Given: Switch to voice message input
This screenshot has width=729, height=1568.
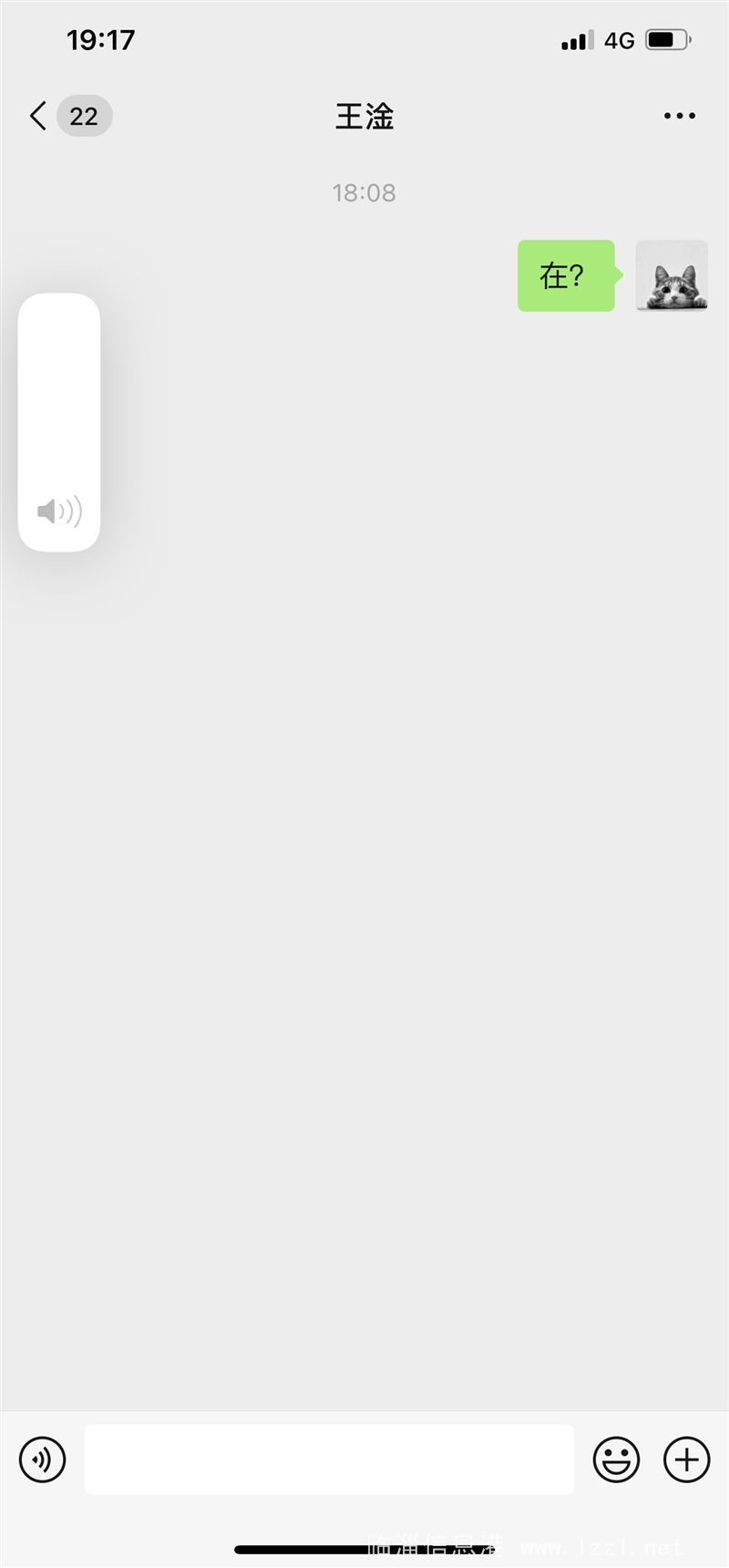Looking at the screenshot, I should pos(43,1460).
